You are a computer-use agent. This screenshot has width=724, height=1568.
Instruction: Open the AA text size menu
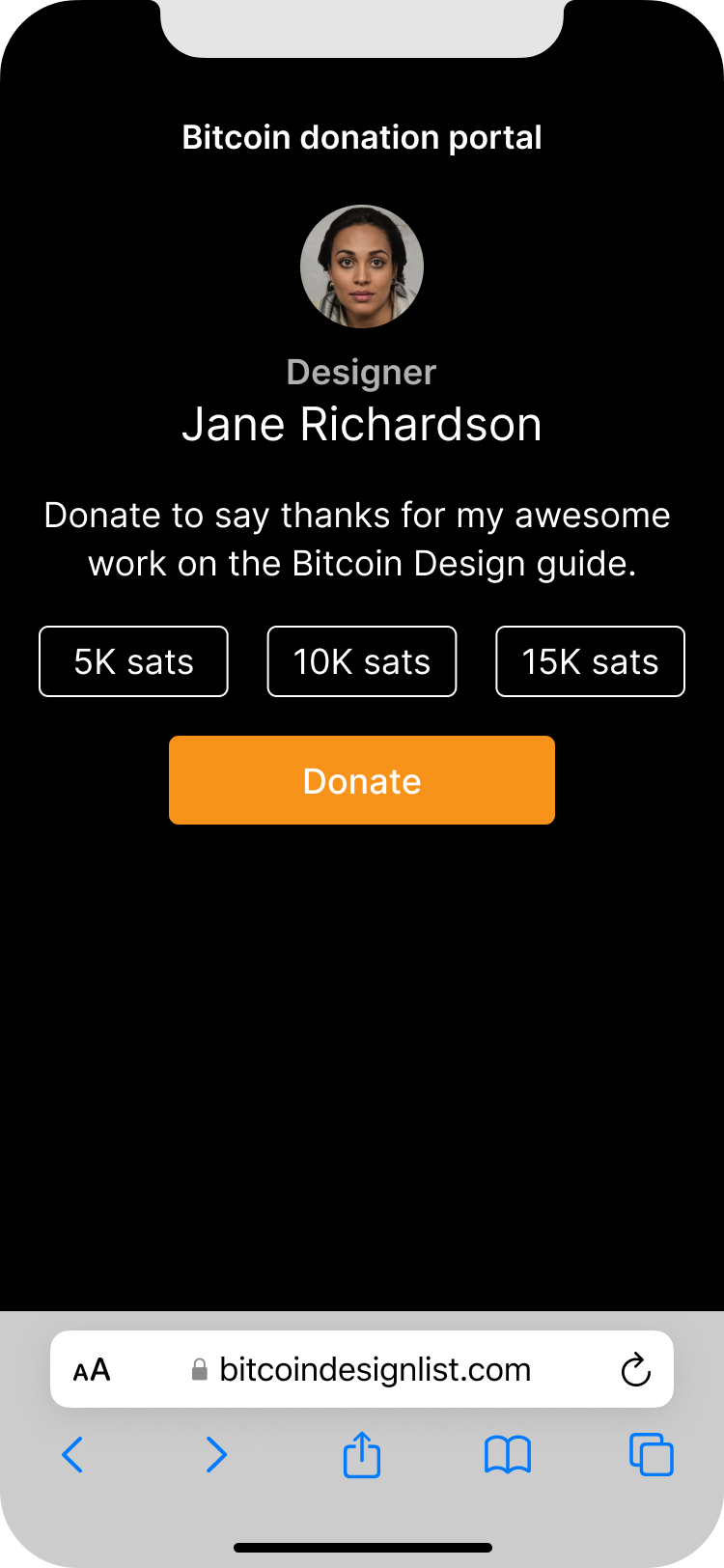[x=92, y=1370]
